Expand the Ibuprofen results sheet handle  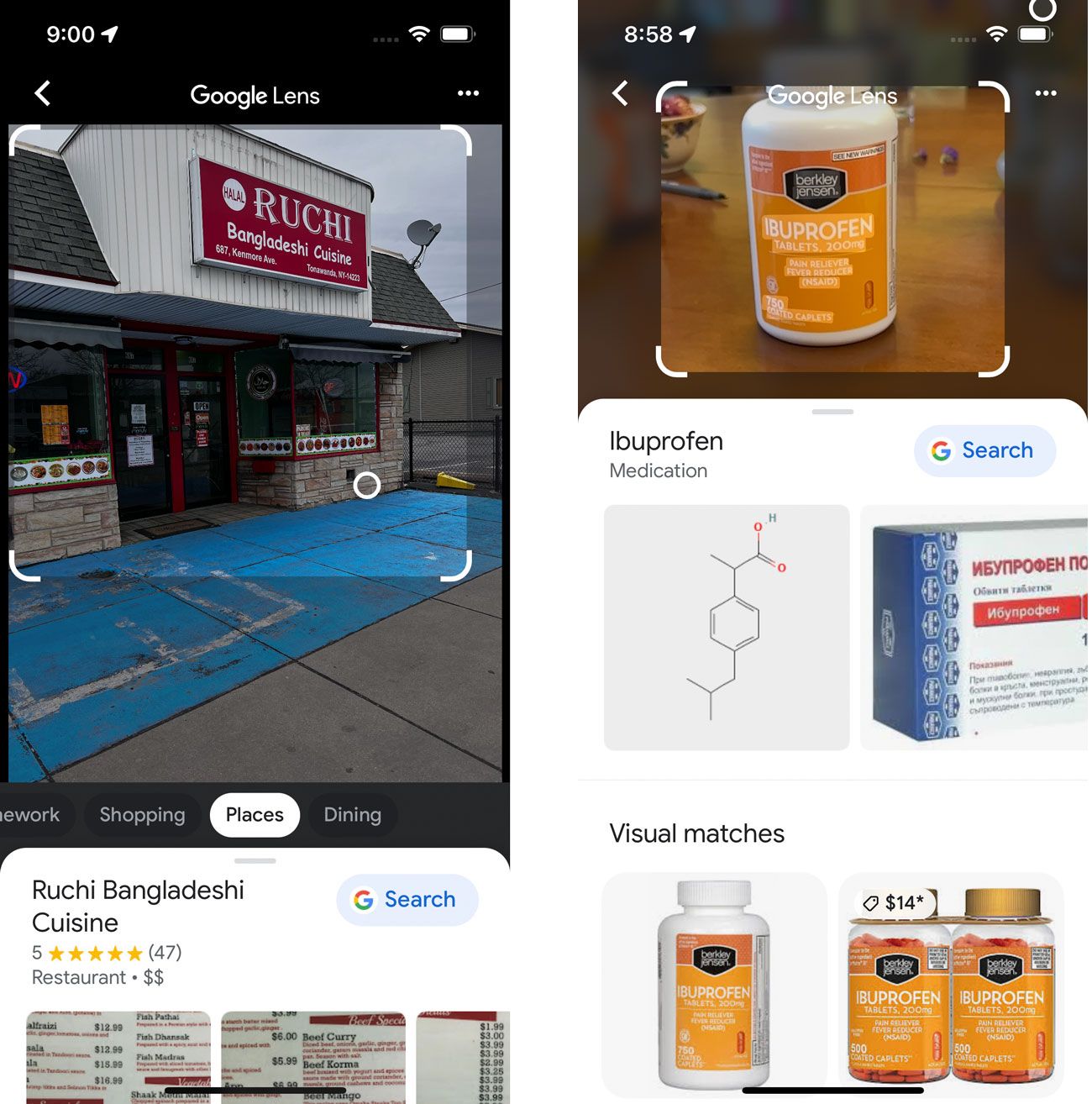click(x=832, y=412)
